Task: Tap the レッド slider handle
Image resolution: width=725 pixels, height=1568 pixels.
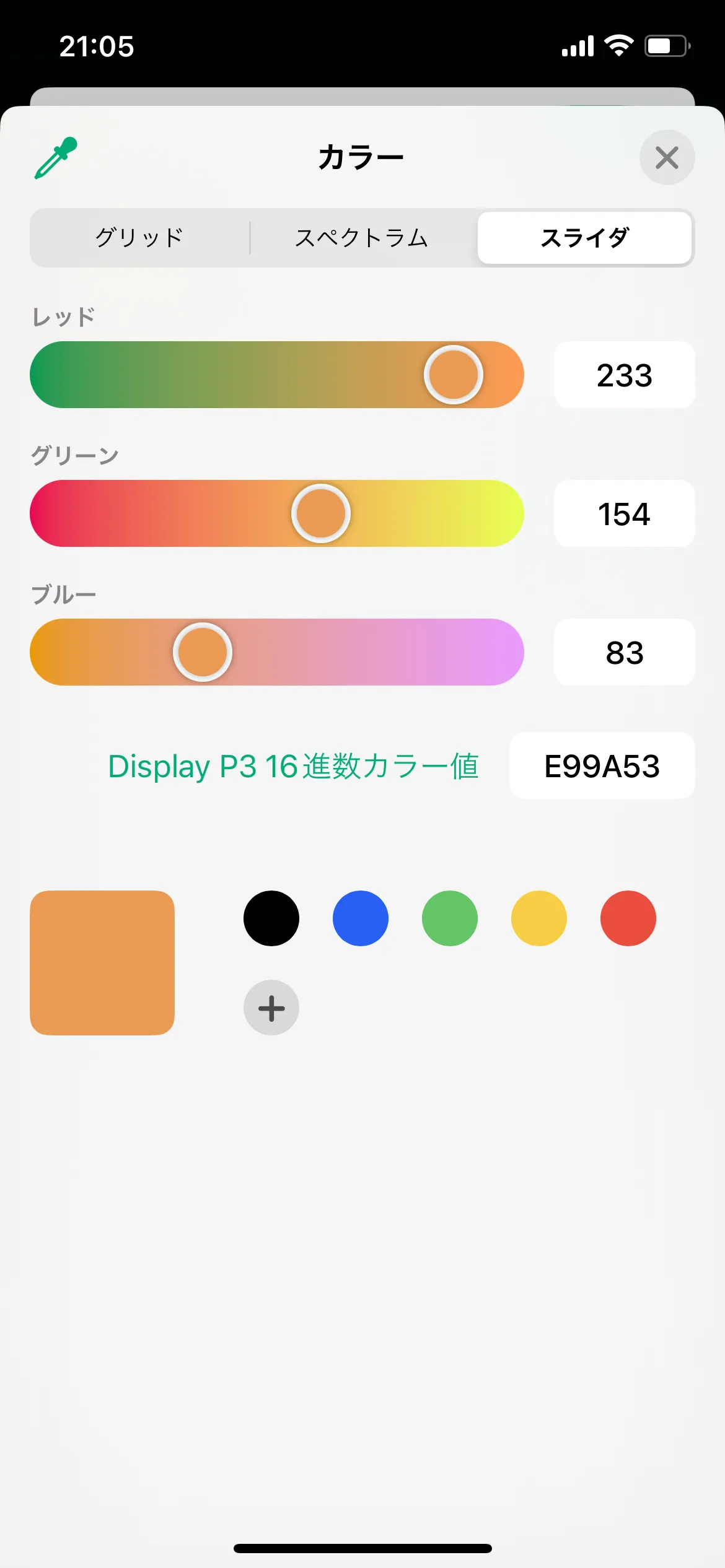Action: [x=453, y=375]
